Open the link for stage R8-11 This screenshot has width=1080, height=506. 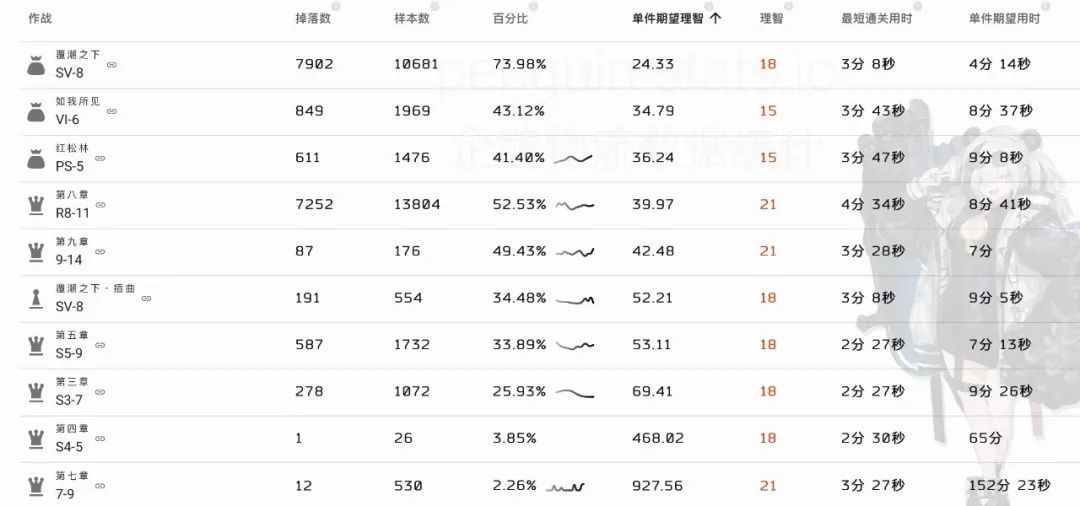(x=100, y=205)
